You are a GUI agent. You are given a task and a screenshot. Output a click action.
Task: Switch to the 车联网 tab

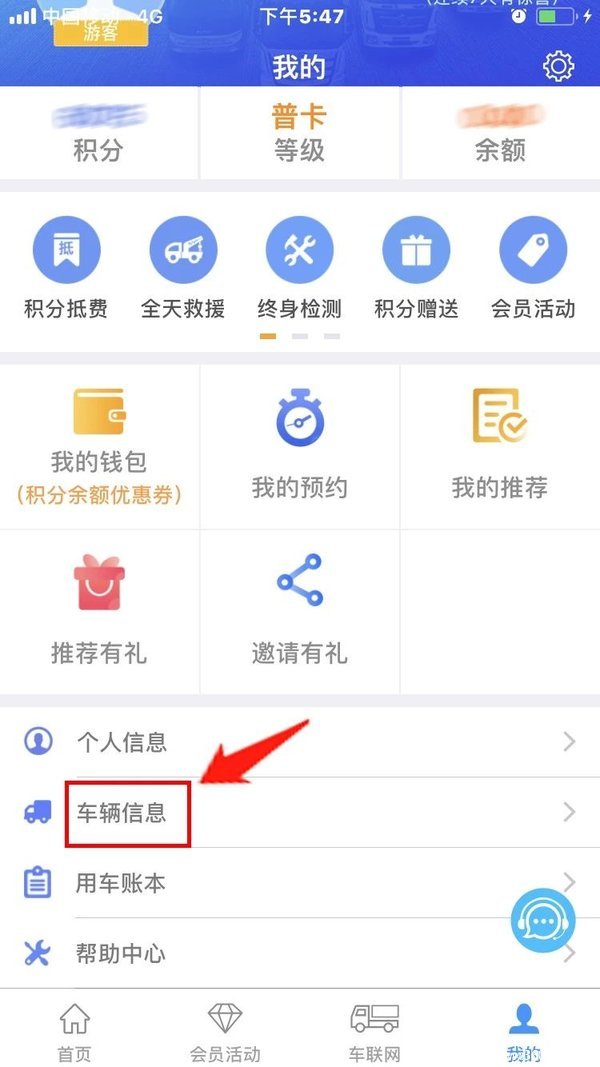pos(374,1030)
